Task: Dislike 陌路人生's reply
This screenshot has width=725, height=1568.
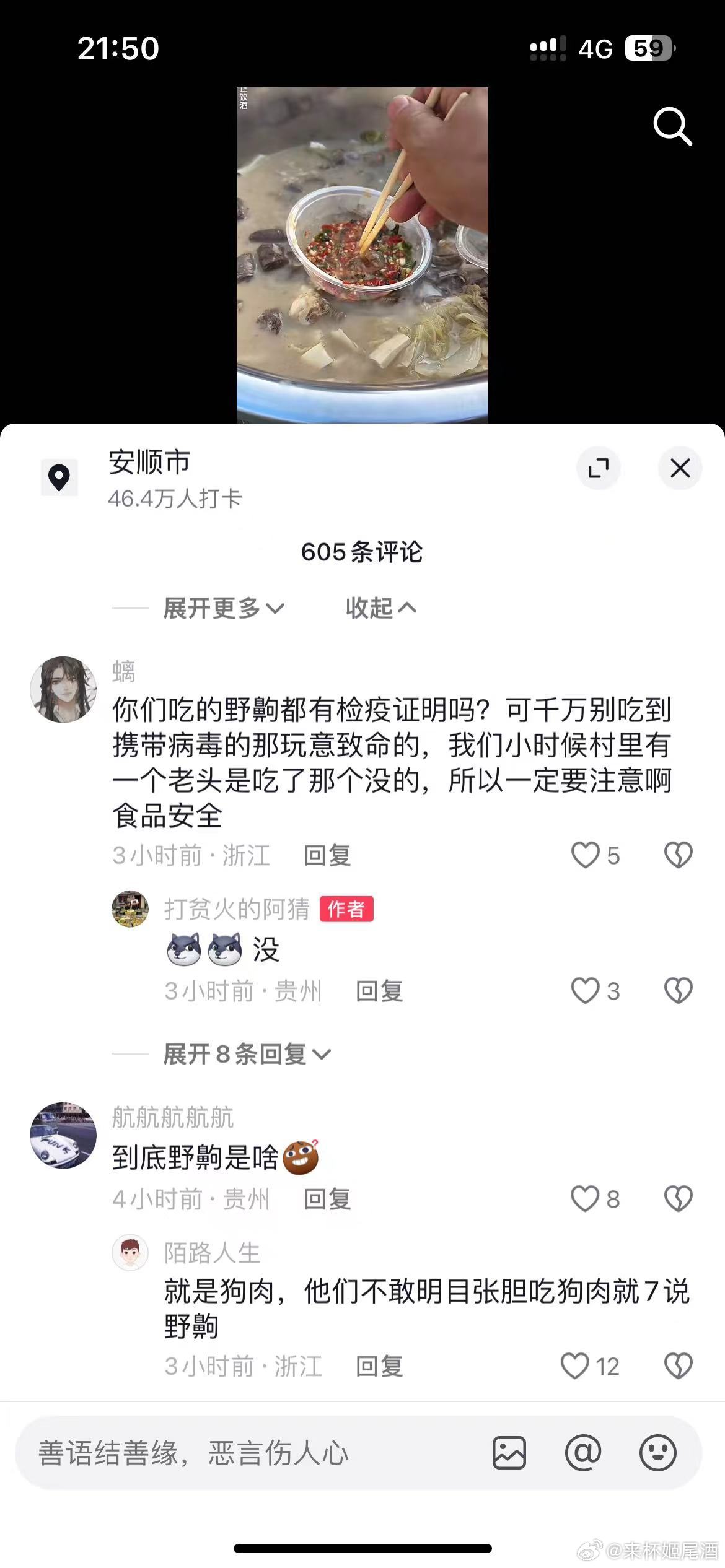Action: point(678,1365)
